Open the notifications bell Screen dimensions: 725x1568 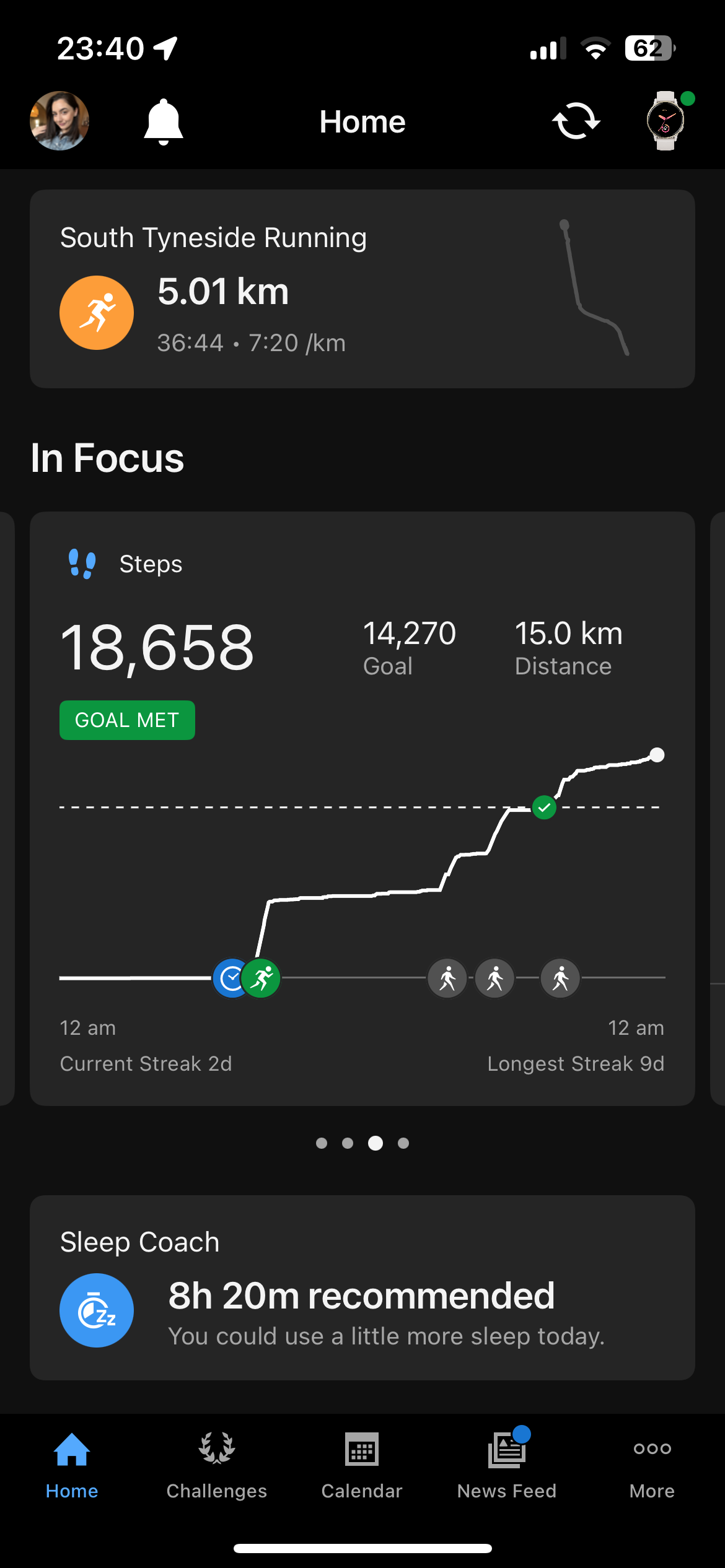tap(163, 121)
